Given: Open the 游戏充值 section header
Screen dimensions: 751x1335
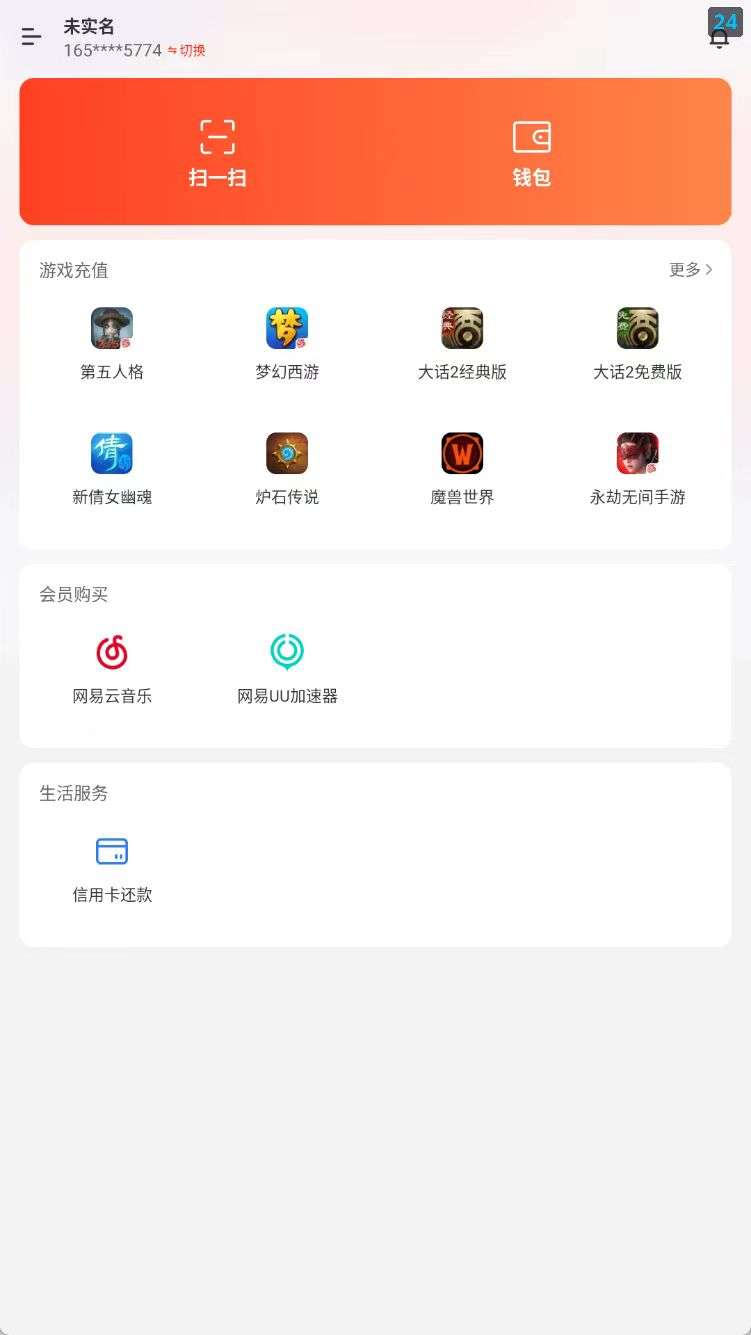Looking at the screenshot, I should click(71, 270).
